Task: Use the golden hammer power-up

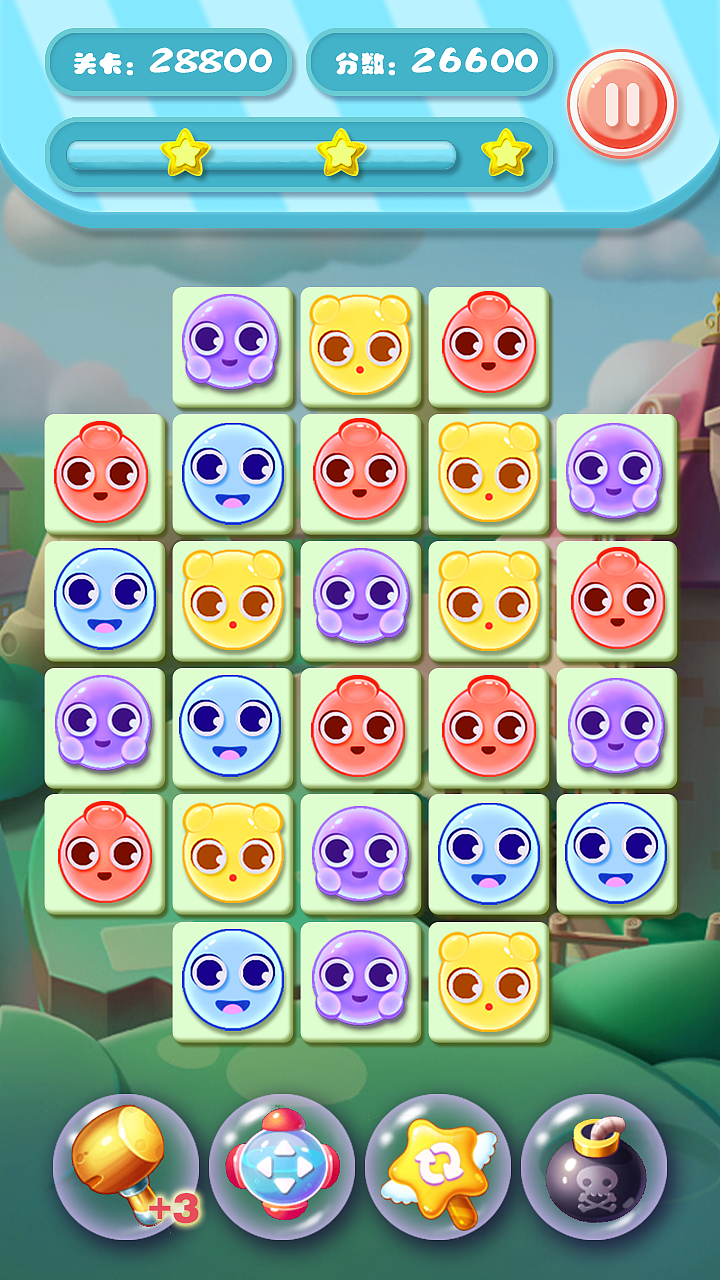Action: [x=126, y=1167]
